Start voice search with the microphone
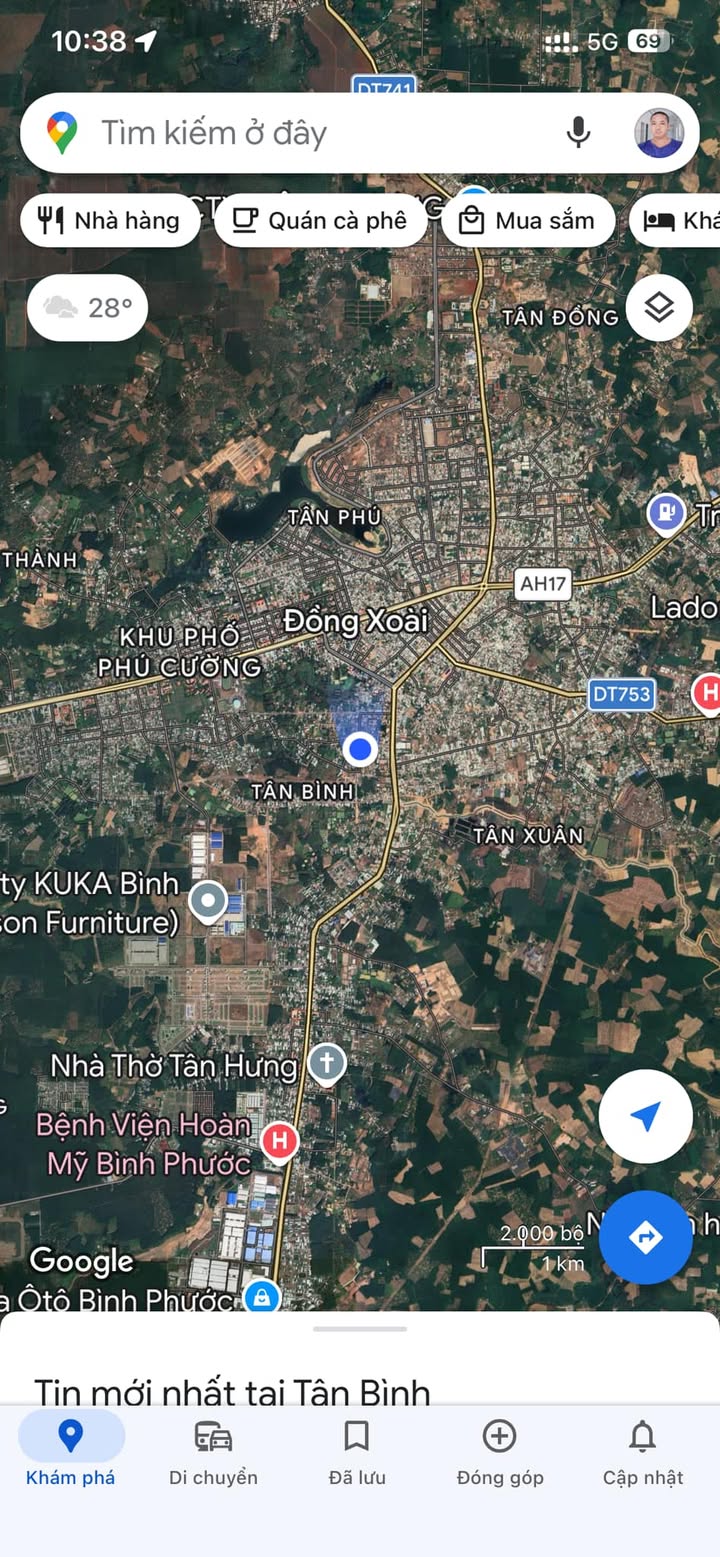 [x=578, y=133]
